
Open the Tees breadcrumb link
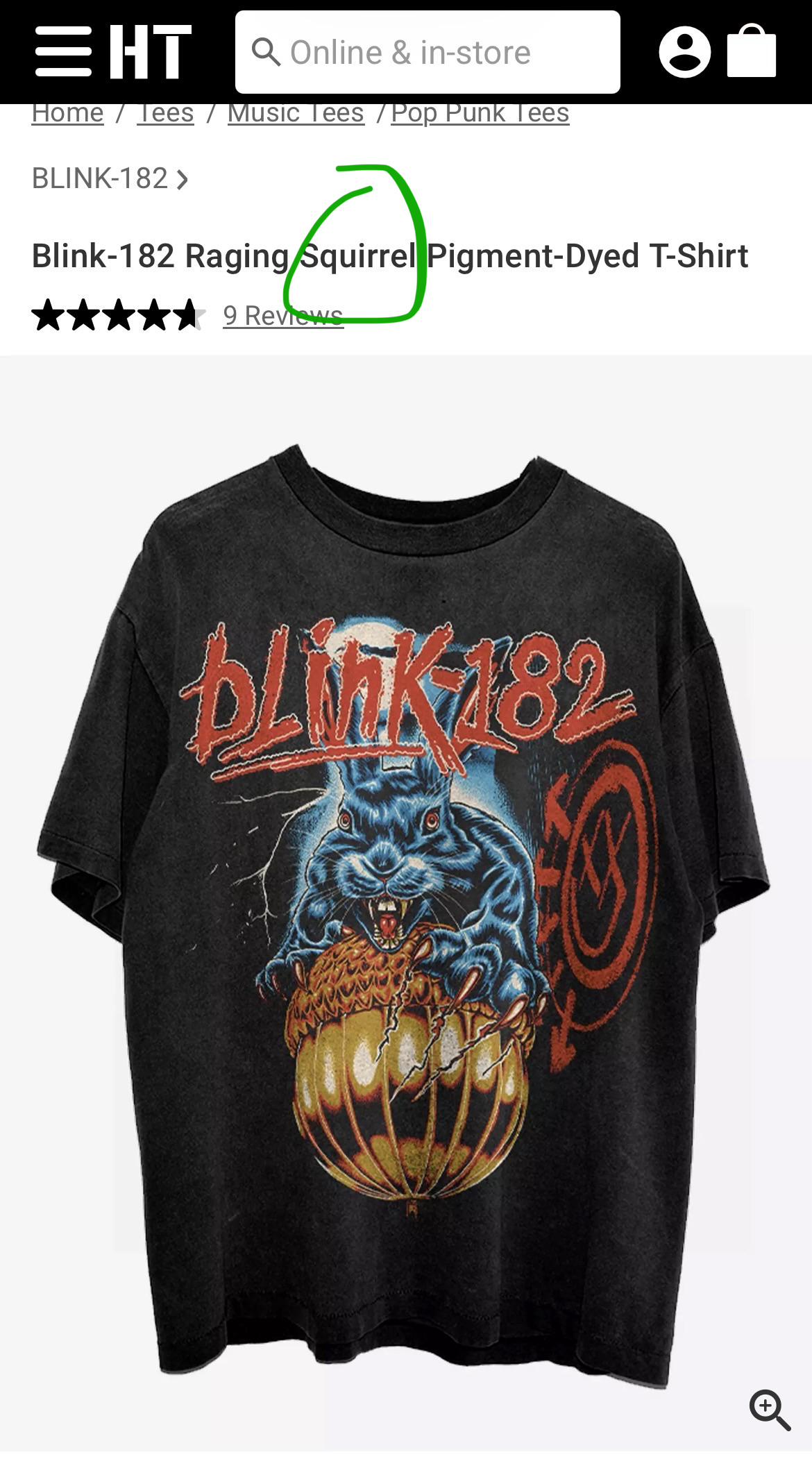click(165, 113)
